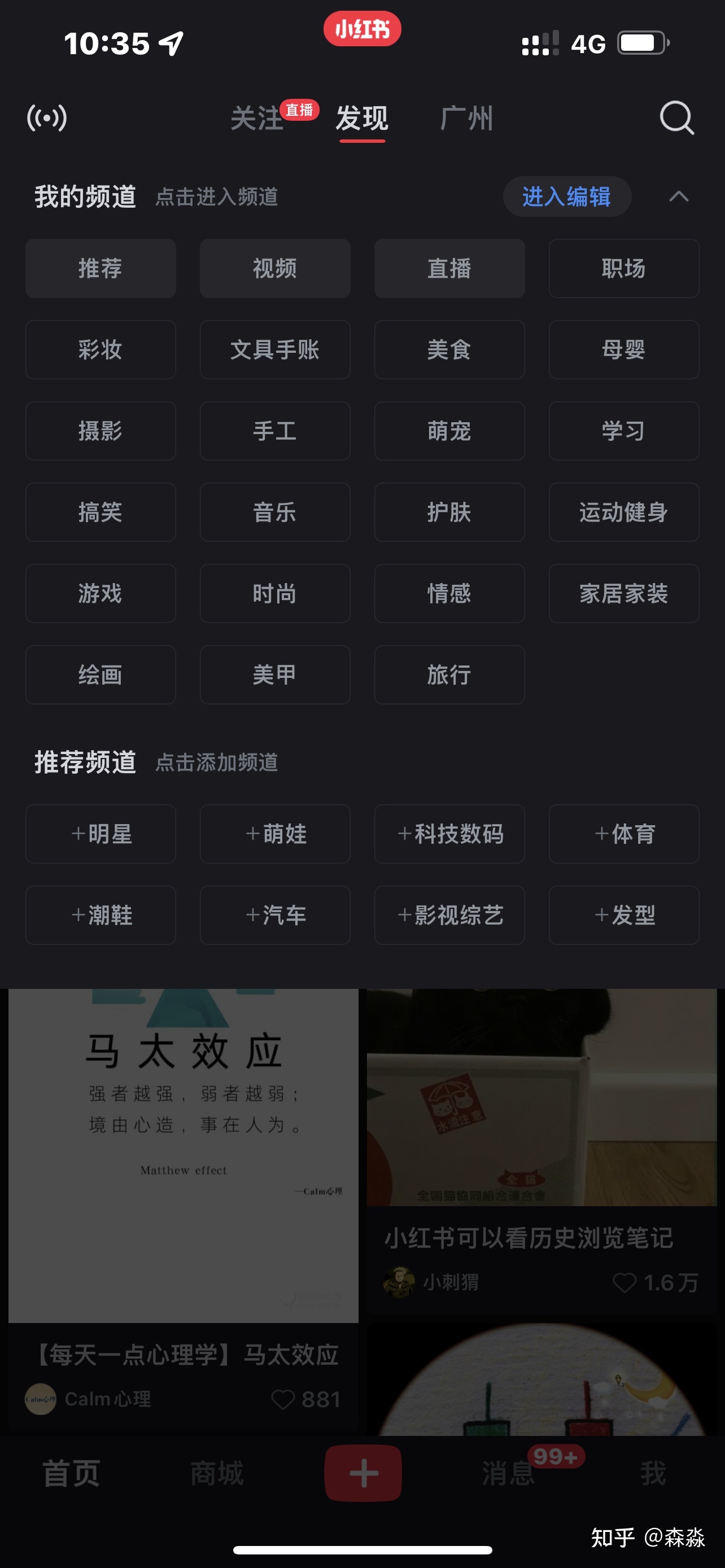Add the 汽车 channel
The image size is (725, 1568).
(274, 916)
